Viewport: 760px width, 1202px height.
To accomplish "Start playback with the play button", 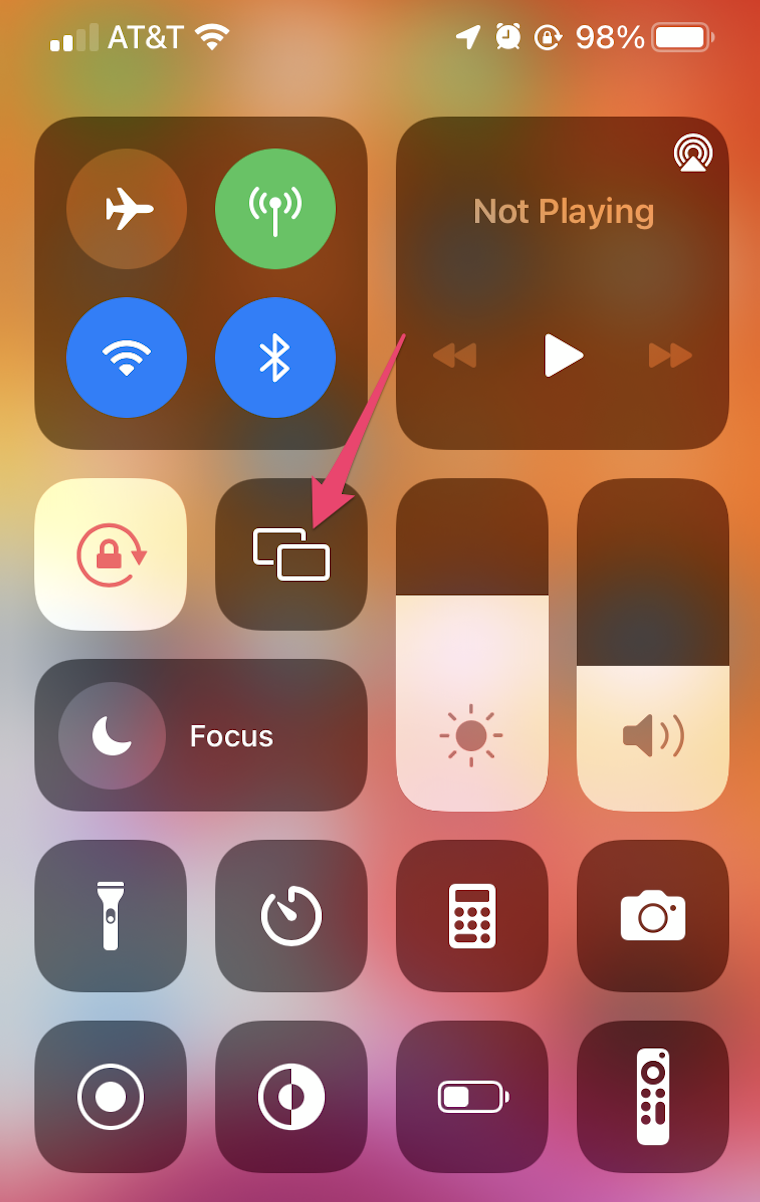I will [563, 355].
